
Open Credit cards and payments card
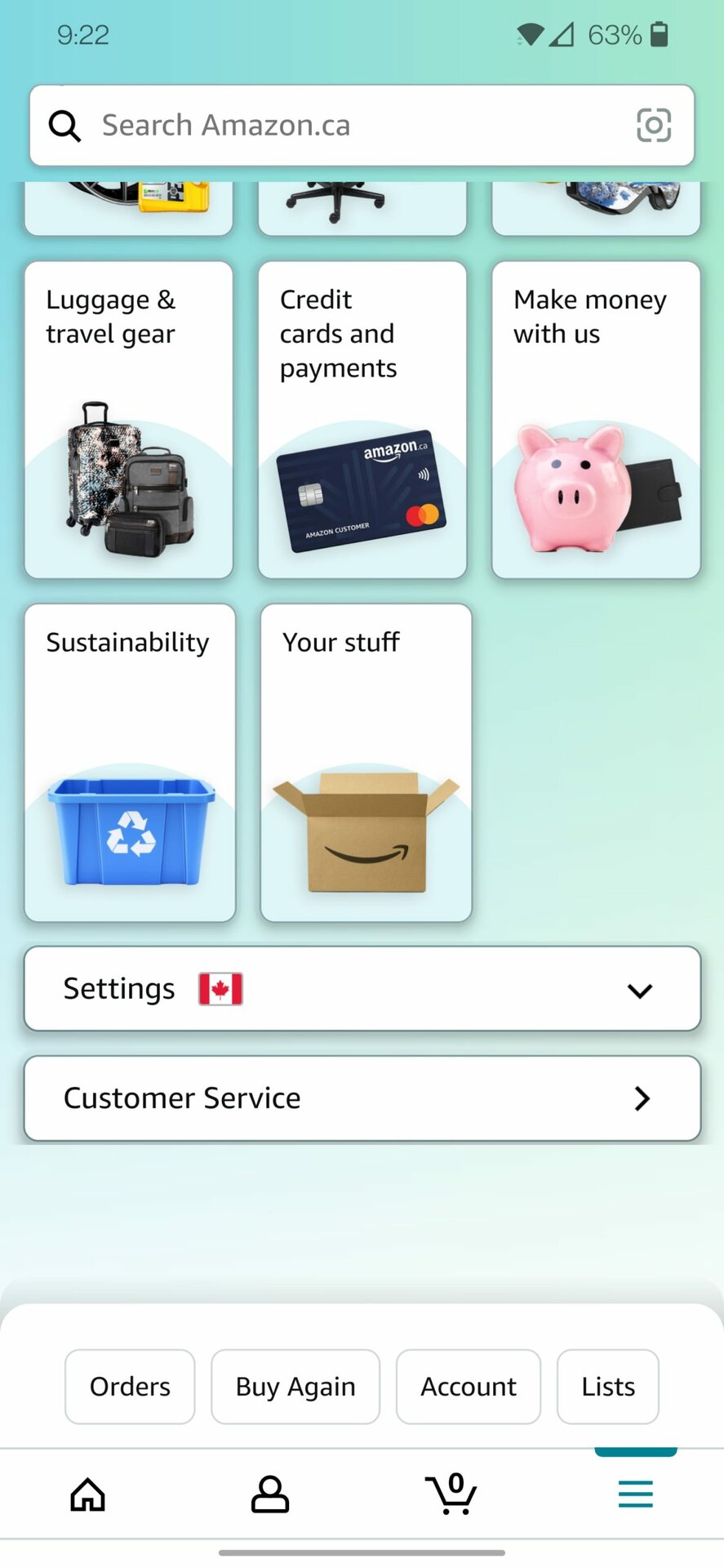[362, 420]
